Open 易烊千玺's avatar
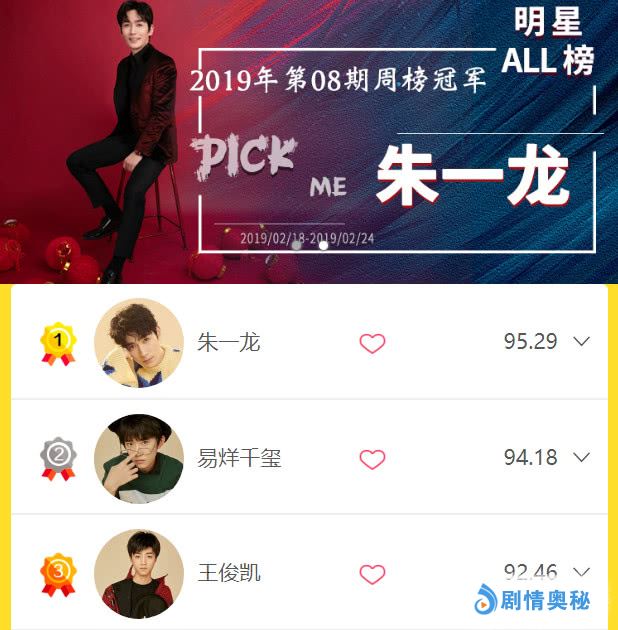 pyautogui.click(x=139, y=458)
